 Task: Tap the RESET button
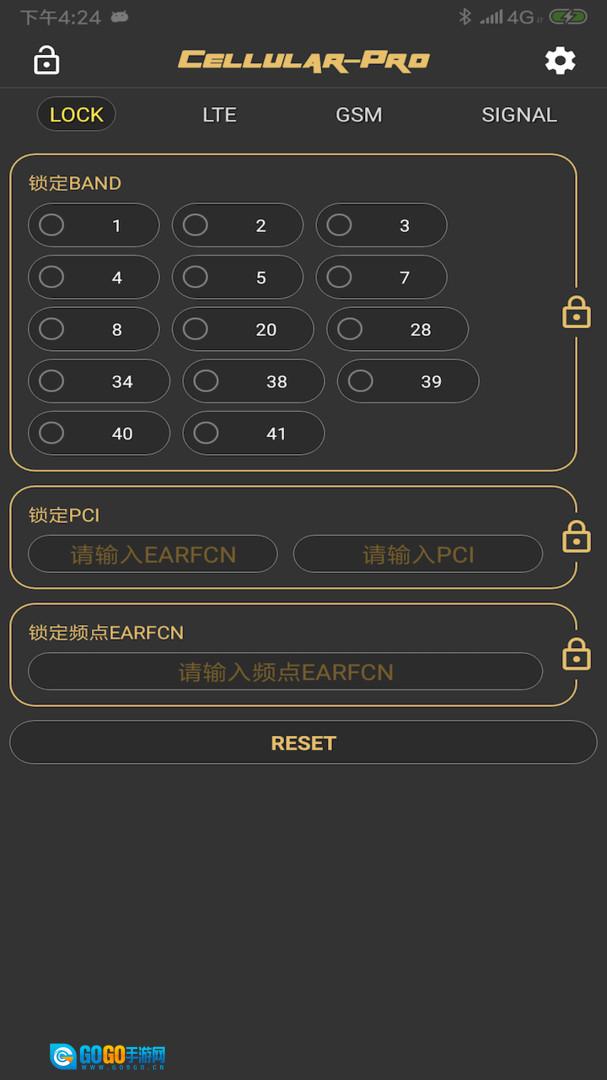[303, 743]
